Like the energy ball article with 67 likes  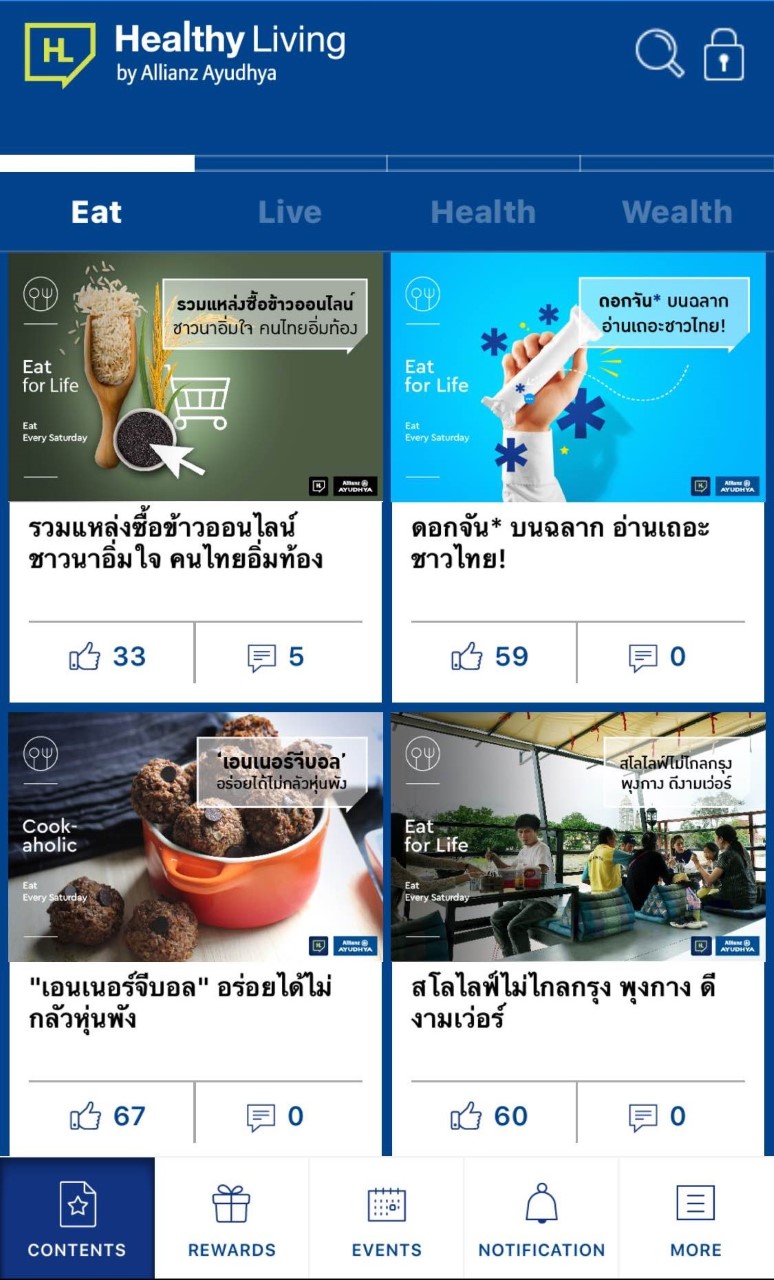pyautogui.click(x=106, y=1116)
